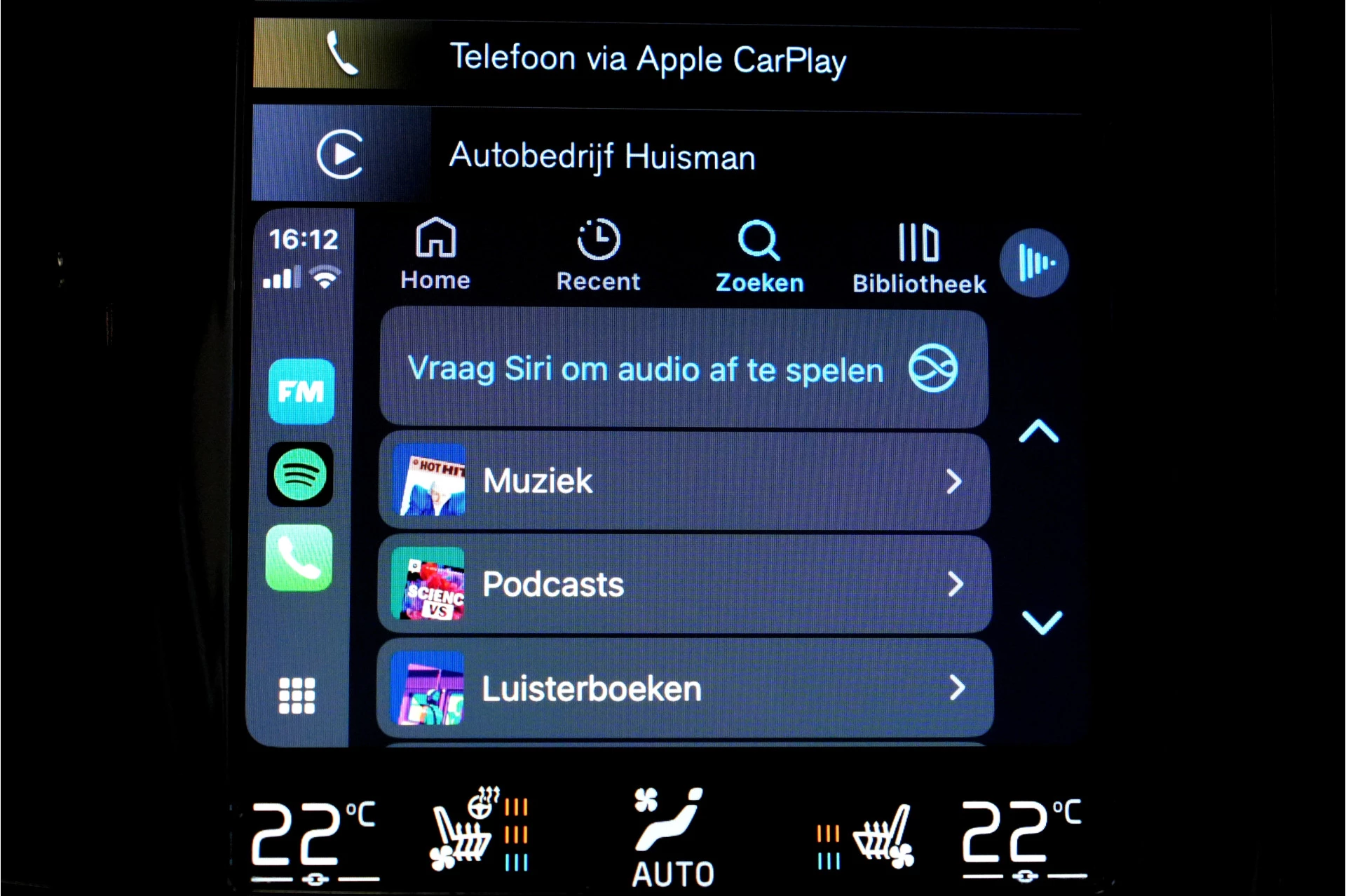The image size is (1346, 896).
Task: Tap the down arrow to move list down
Action: tap(1041, 621)
